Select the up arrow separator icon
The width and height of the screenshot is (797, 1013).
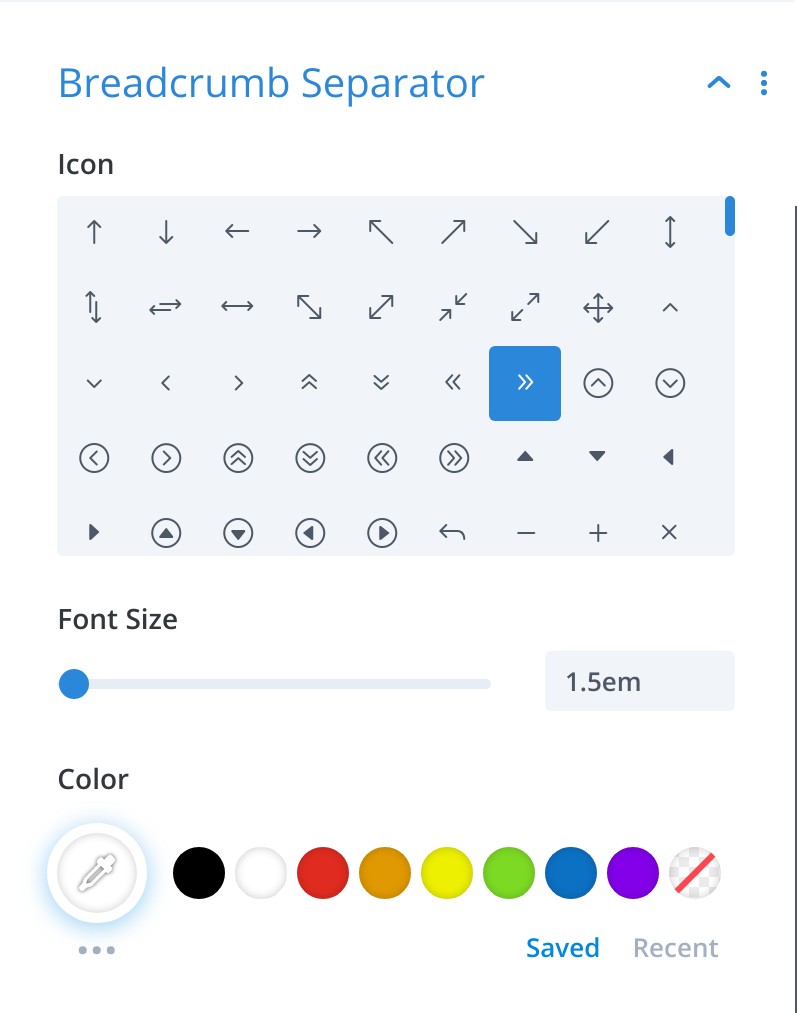pos(94,231)
